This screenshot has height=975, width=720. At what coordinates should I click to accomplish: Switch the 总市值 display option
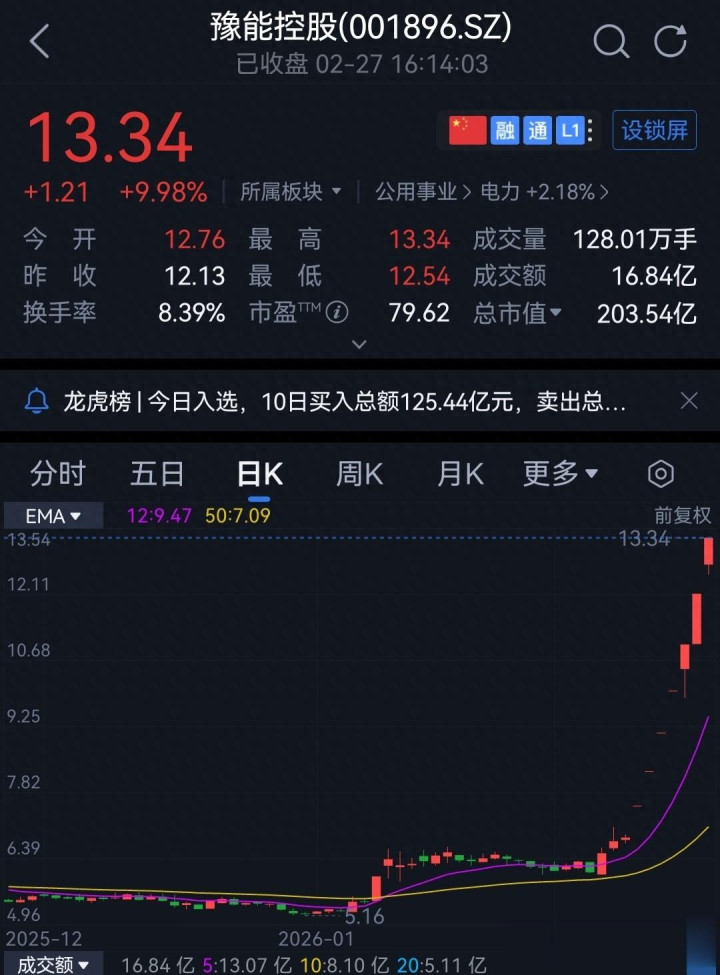(x=518, y=313)
